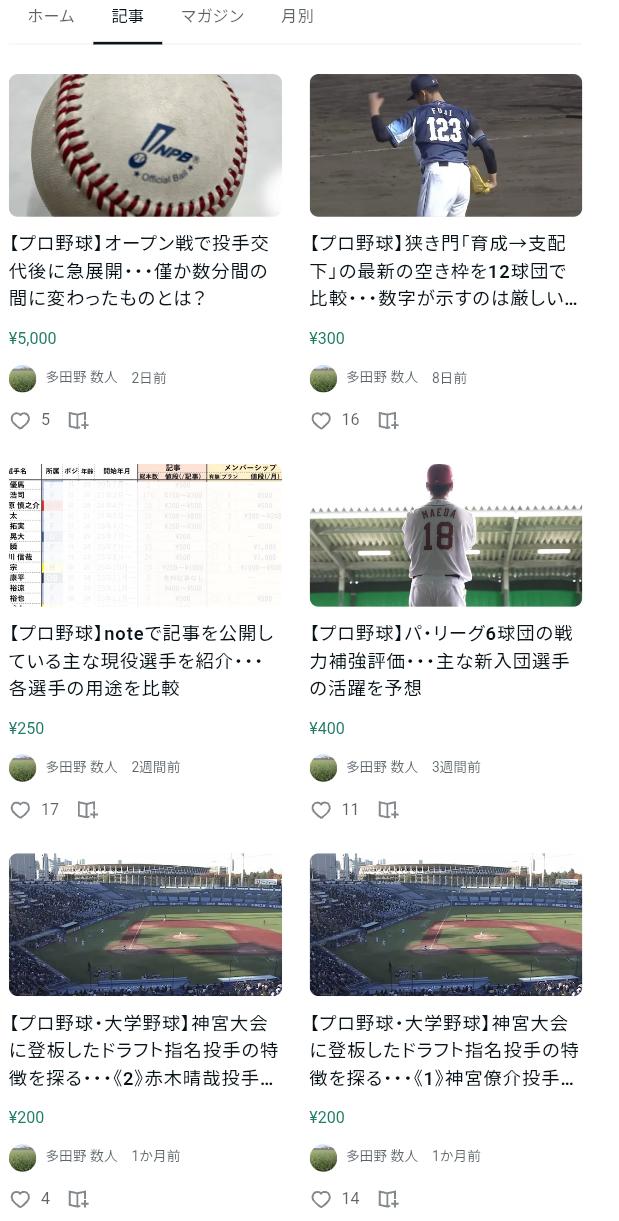Save the パ・リーグ6球団 article to magazine
619x1221 pixels.
pos(388,810)
